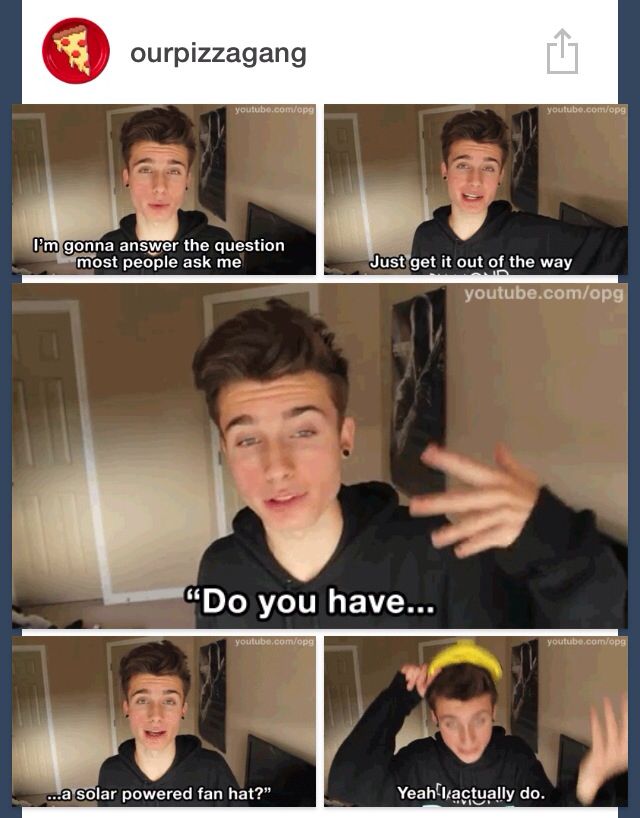Open the ourpizzagang blog name
The width and height of the screenshot is (640, 818).
coord(218,53)
